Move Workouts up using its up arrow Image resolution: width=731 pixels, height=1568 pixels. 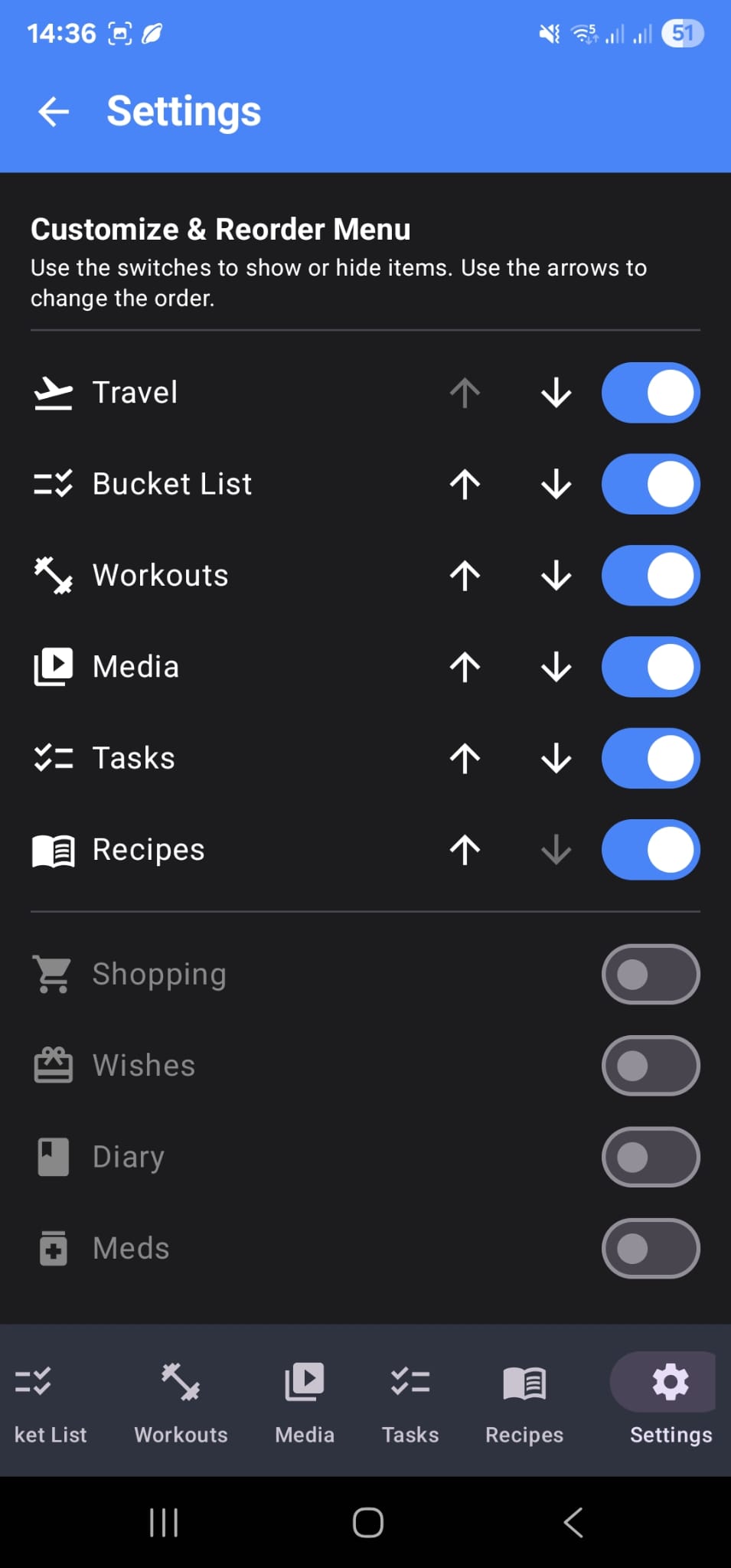(x=465, y=575)
